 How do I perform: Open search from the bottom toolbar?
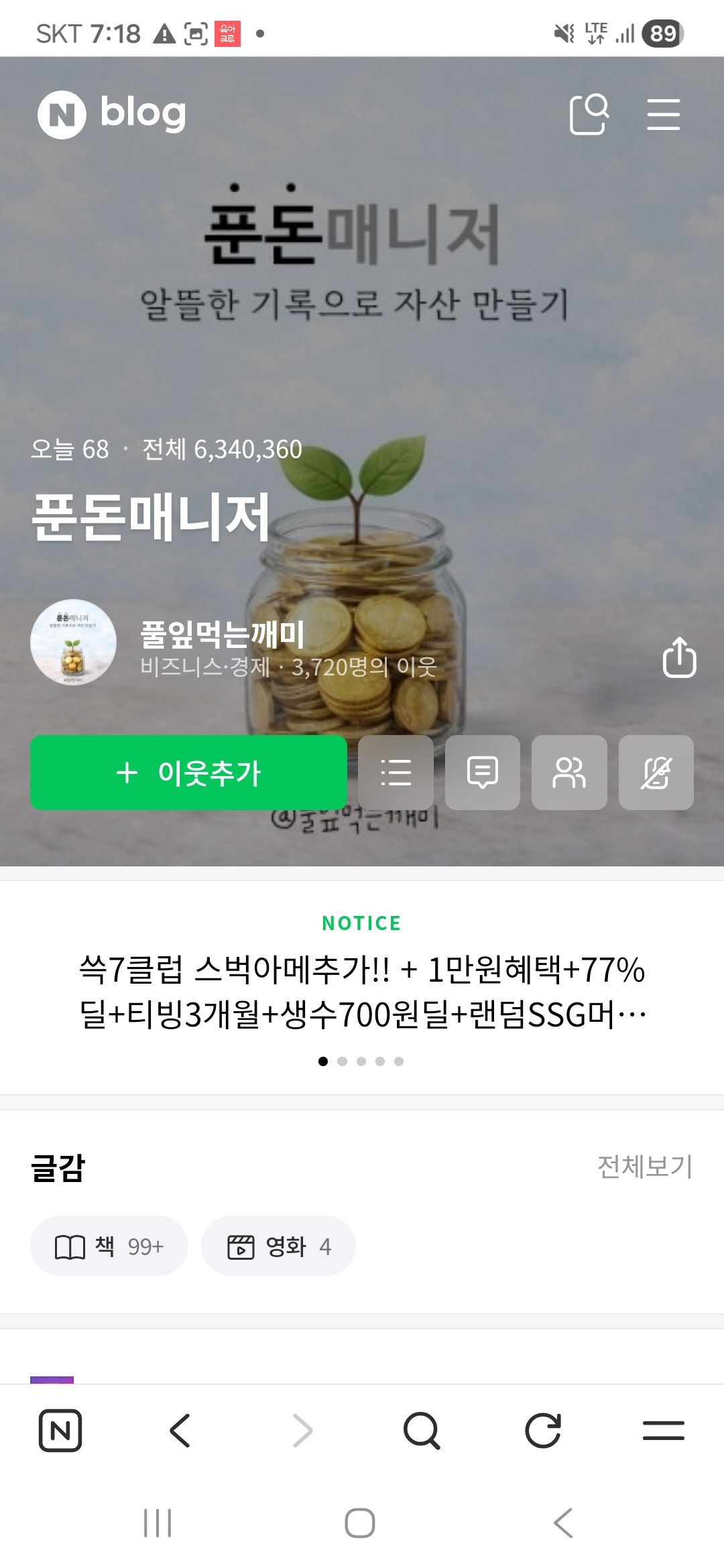pyautogui.click(x=422, y=1431)
